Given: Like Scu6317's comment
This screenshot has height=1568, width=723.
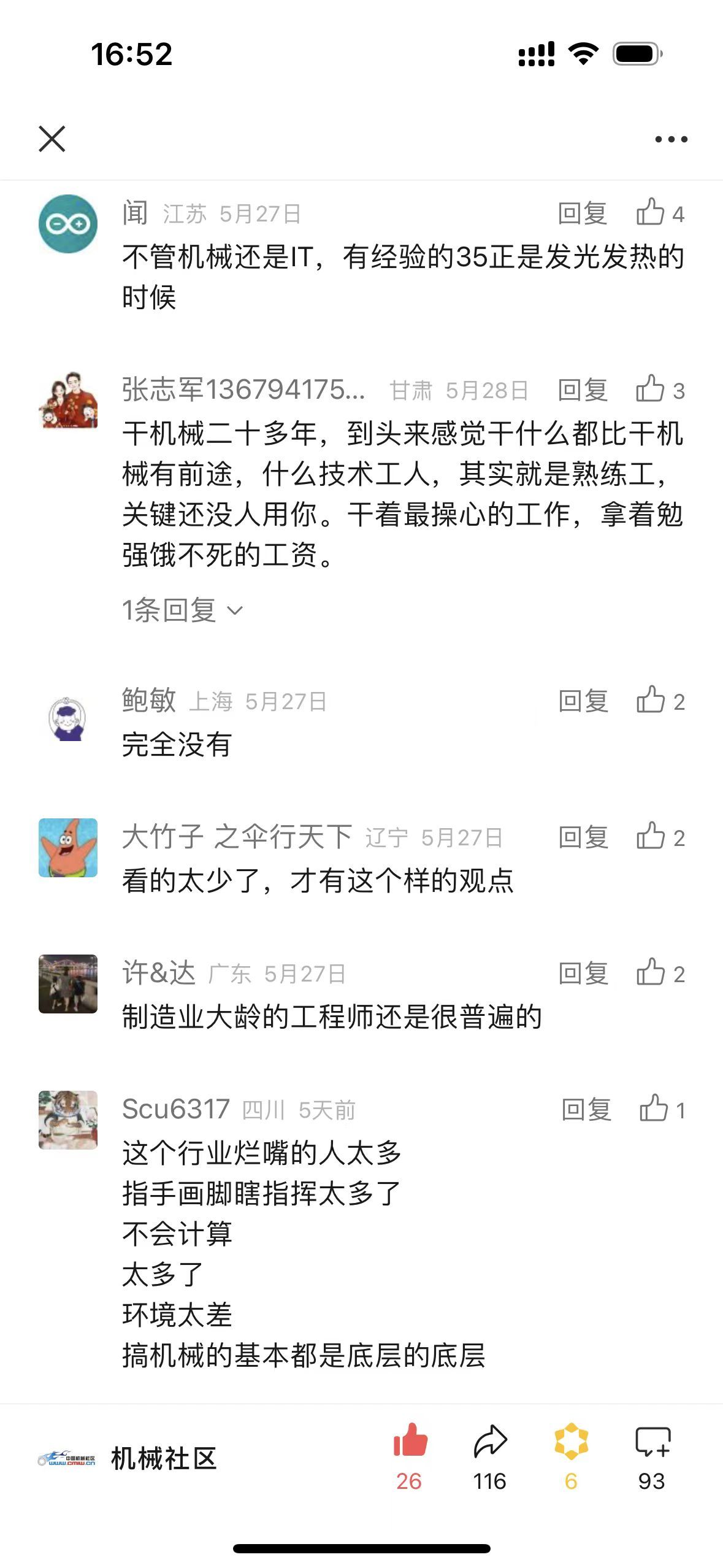Looking at the screenshot, I should pos(661,1109).
